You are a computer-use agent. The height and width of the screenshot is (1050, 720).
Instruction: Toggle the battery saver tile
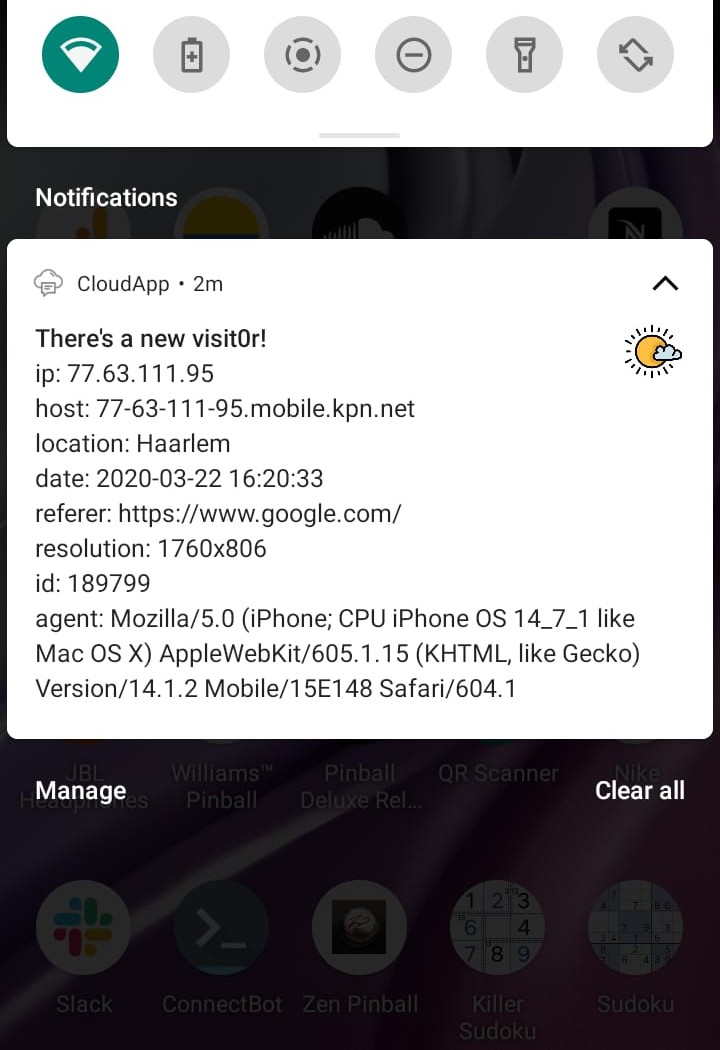[x=191, y=56]
